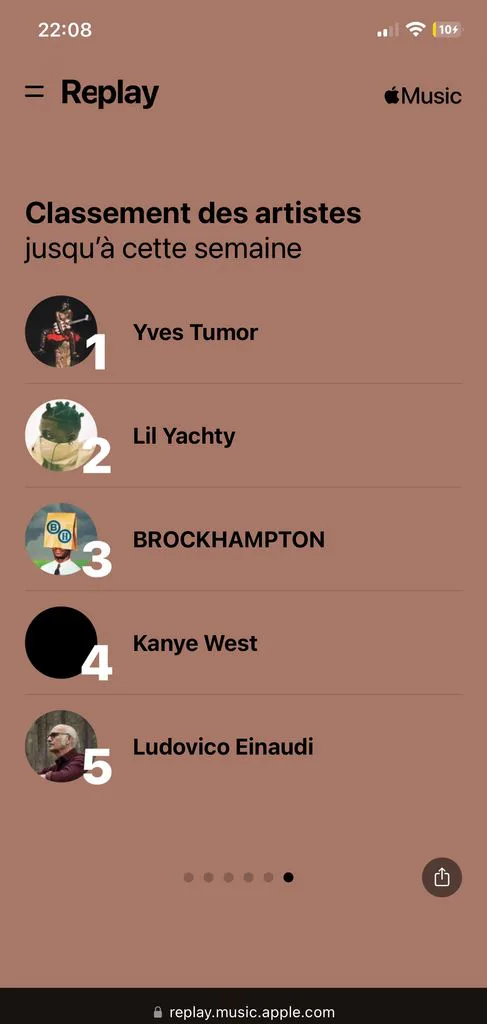Screen dimensions: 487x1024
Task: Open BROCKHAMPTON from the list
Action: (244, 539)
